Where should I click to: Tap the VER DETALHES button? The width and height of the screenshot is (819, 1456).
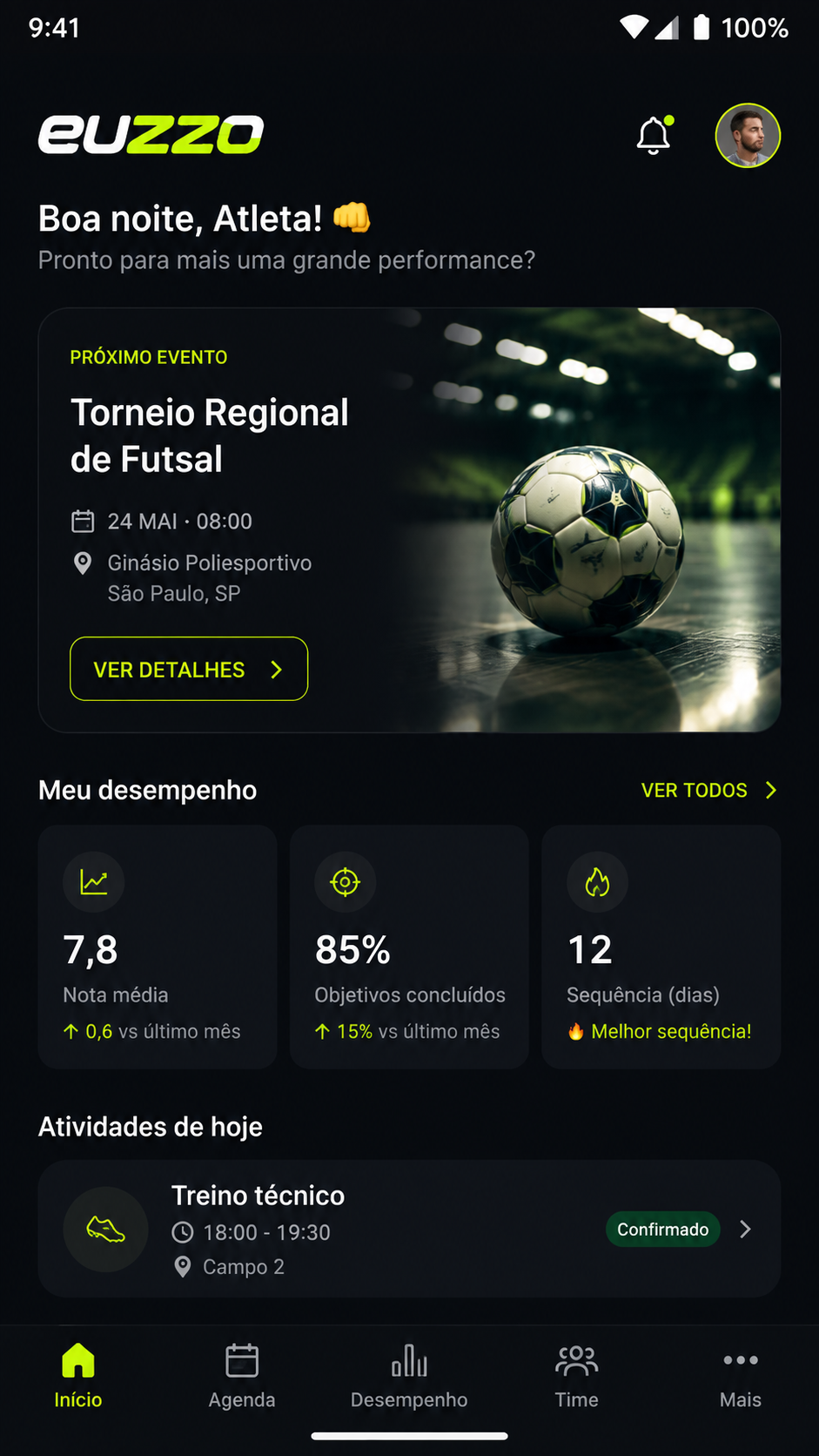[189, 669]
